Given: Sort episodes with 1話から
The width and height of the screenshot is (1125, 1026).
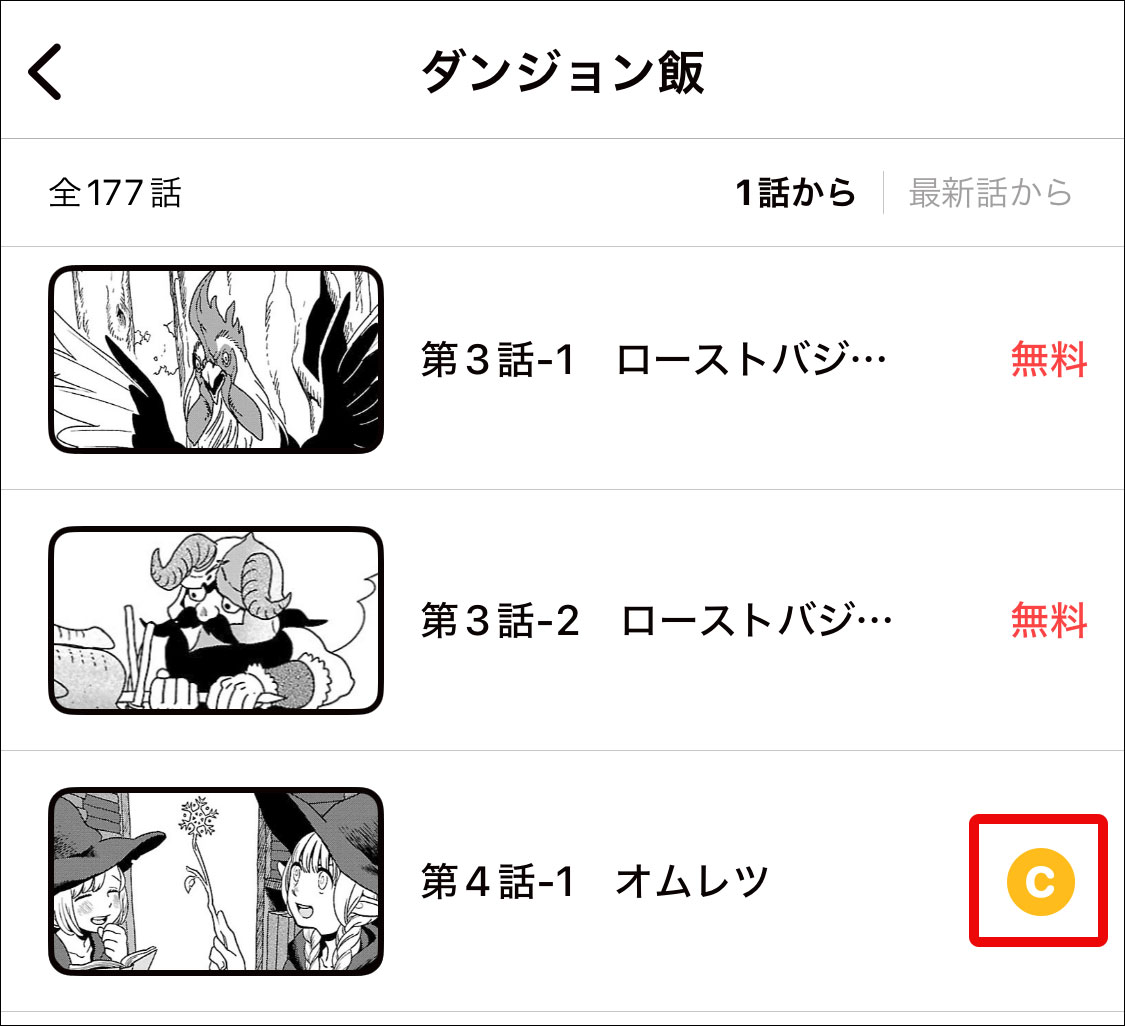Looking at the screenshot, I should coord(796,192).
